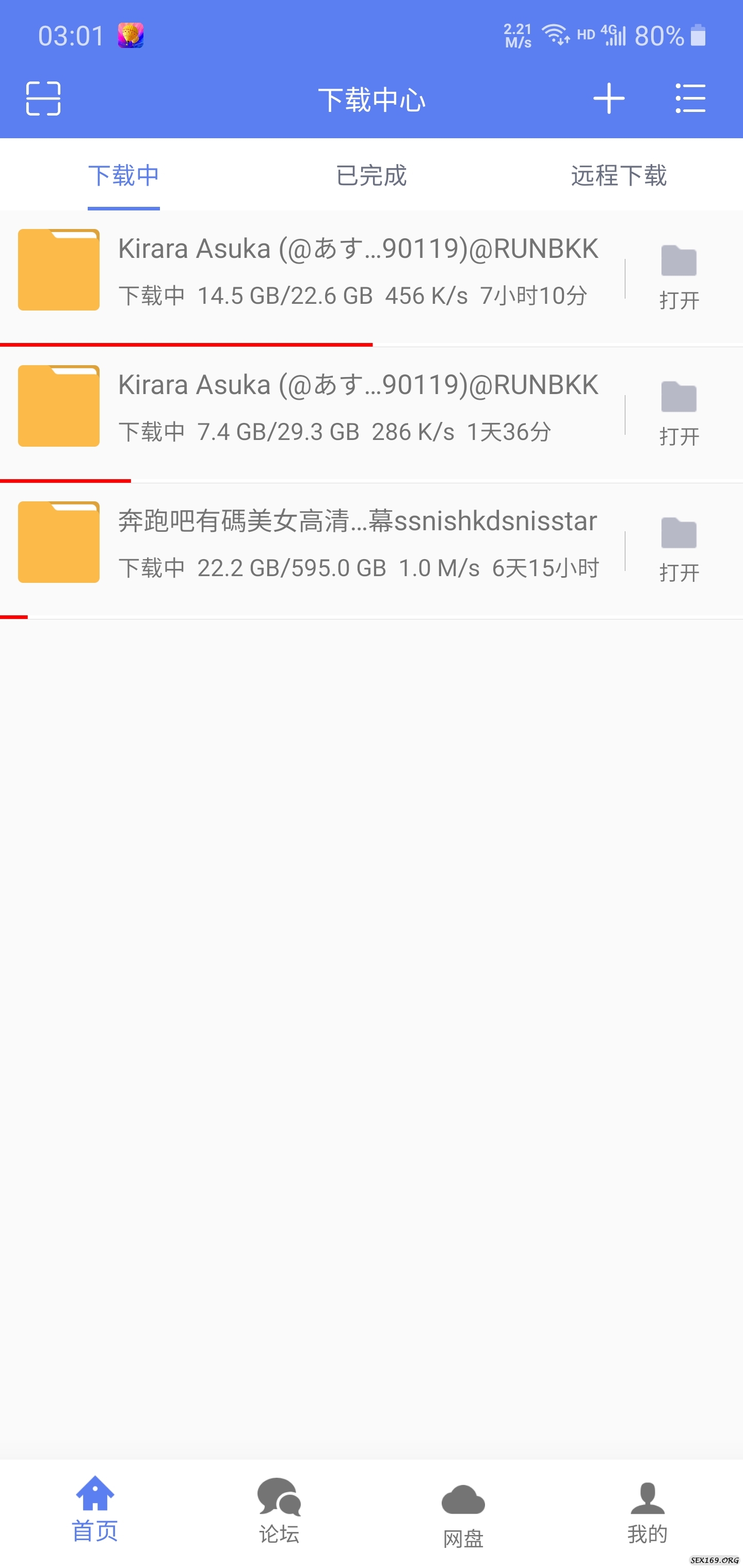This screenshot has width=743, height=1568.
Task: Stay on the 下载中 tab
Action: pos(123,176)
